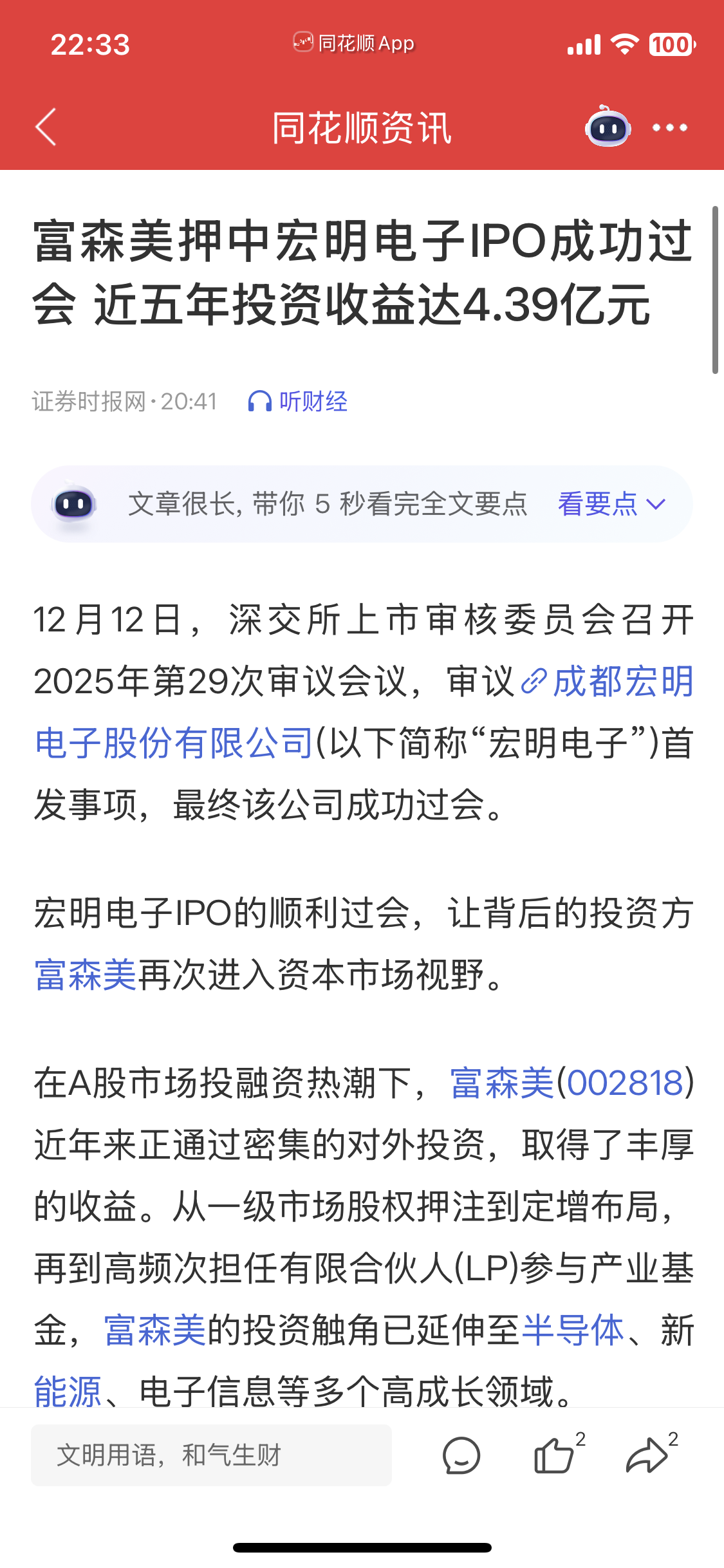Go back from the article page

(46, 127)
